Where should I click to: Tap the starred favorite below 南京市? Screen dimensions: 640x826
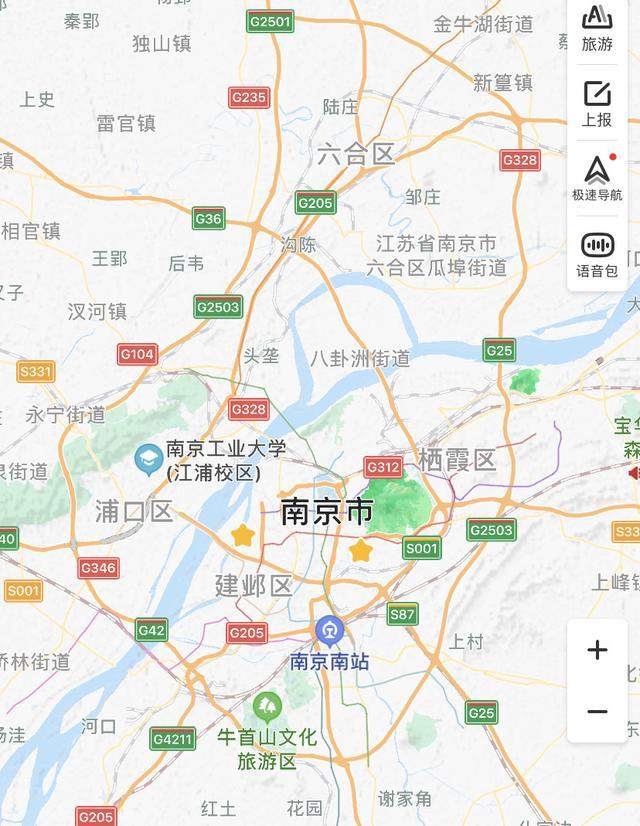click(x=360, y=550)
